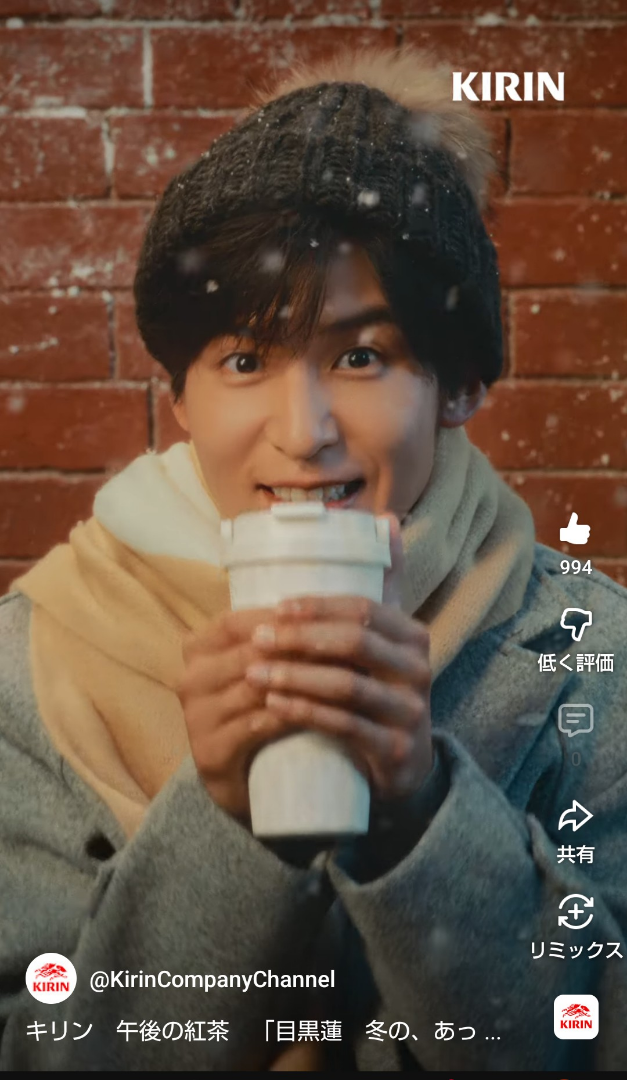Tap the dislike (低く評価) thumbs-down button
This screenshot has height=1080, width=627.
click(x=575, y=626)
